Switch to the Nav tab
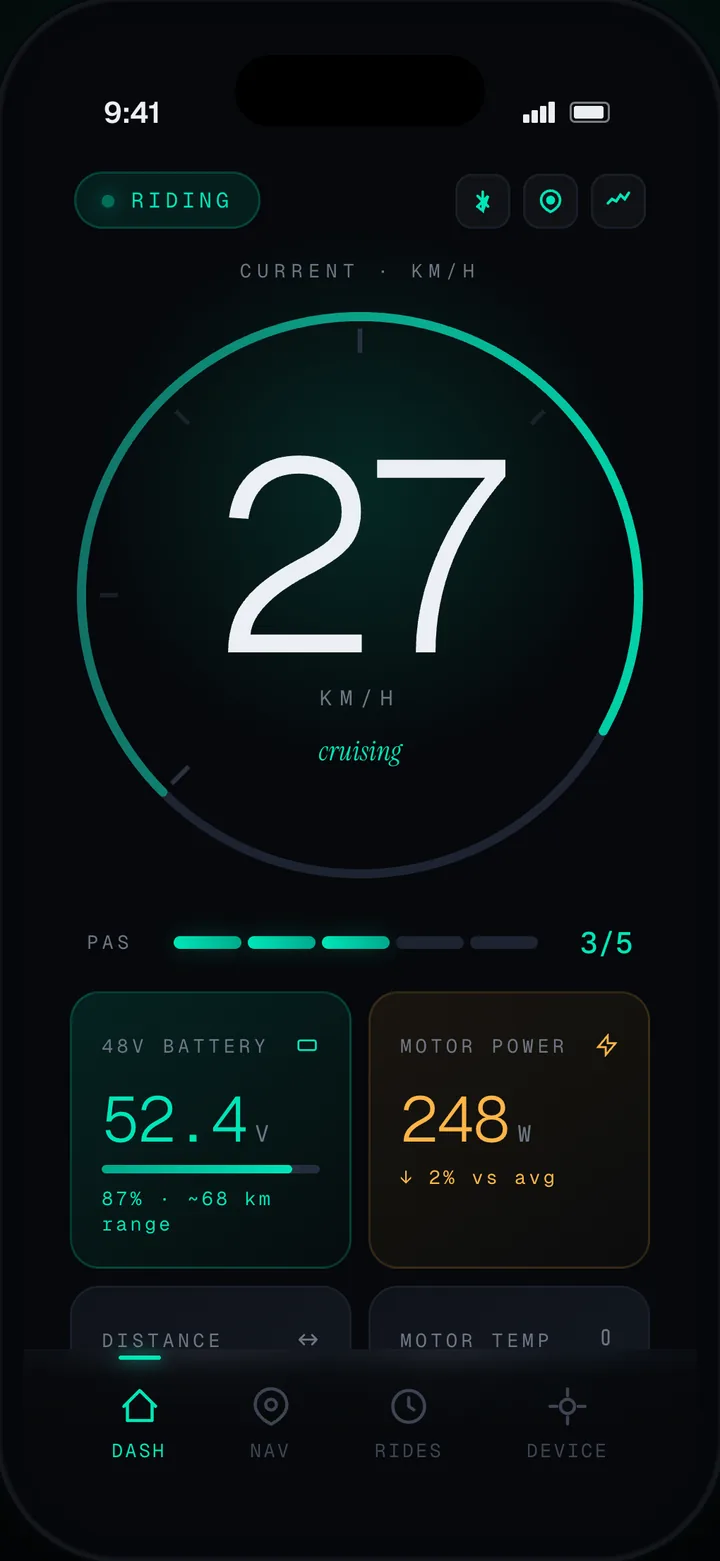 [270, 1424]
